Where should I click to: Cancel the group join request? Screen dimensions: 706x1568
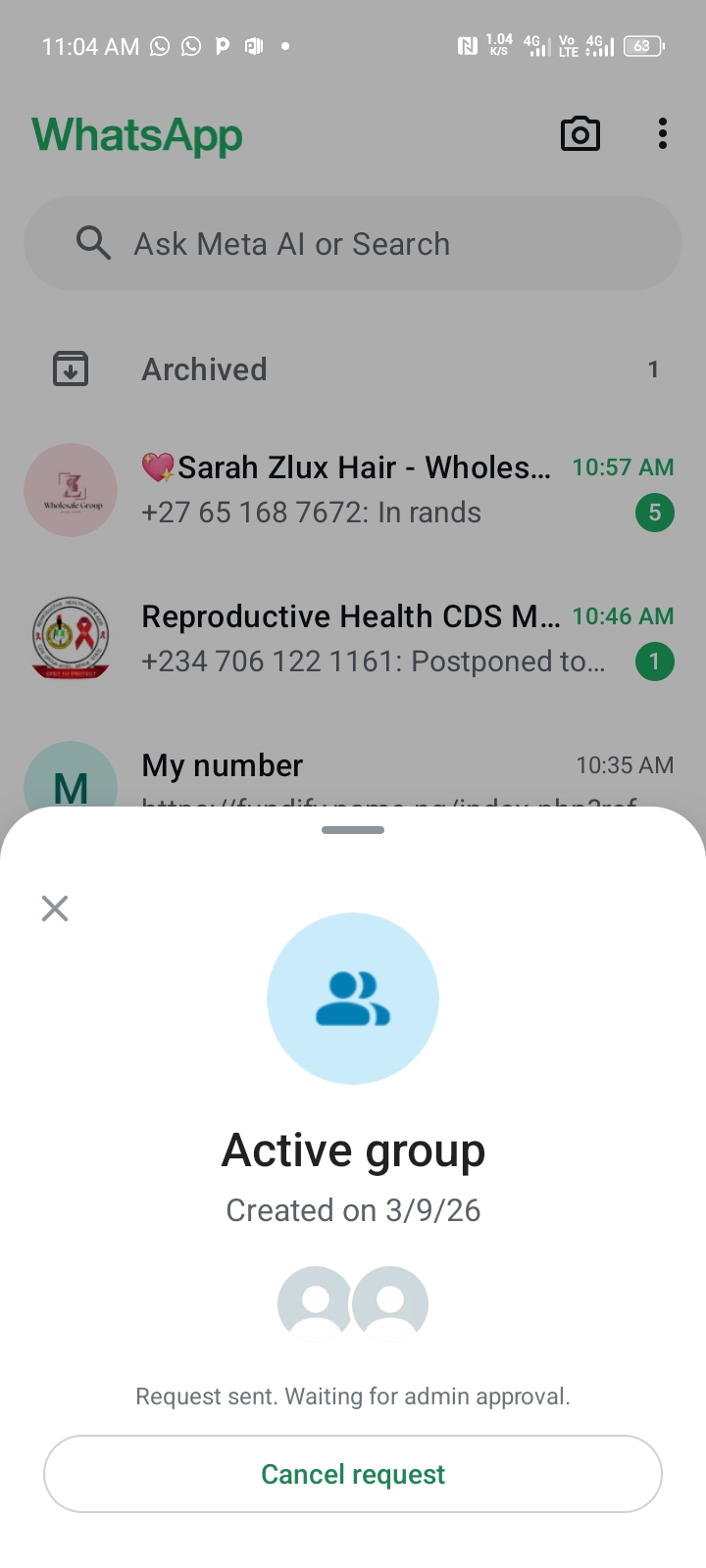(353, 1474)
